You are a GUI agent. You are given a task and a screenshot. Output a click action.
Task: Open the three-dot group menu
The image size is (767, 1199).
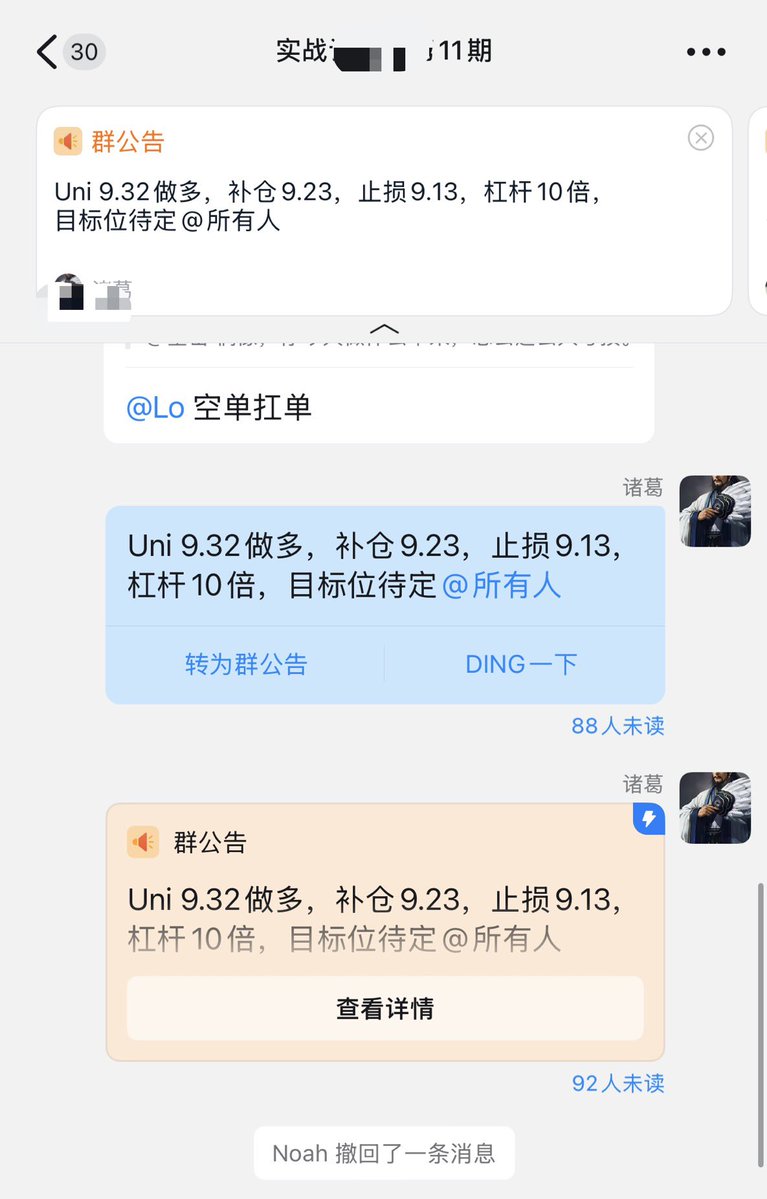706,52
